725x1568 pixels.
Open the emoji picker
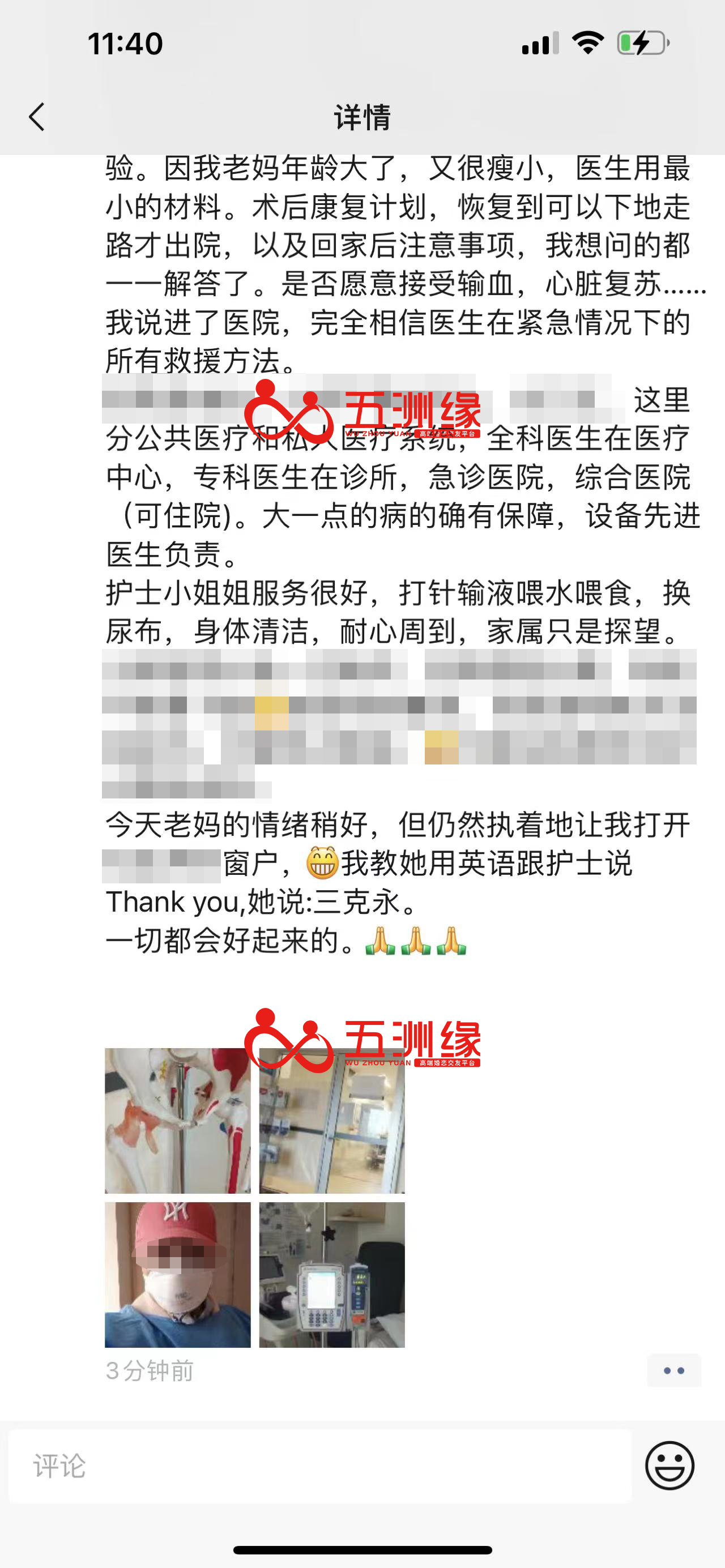point(669,1466)
